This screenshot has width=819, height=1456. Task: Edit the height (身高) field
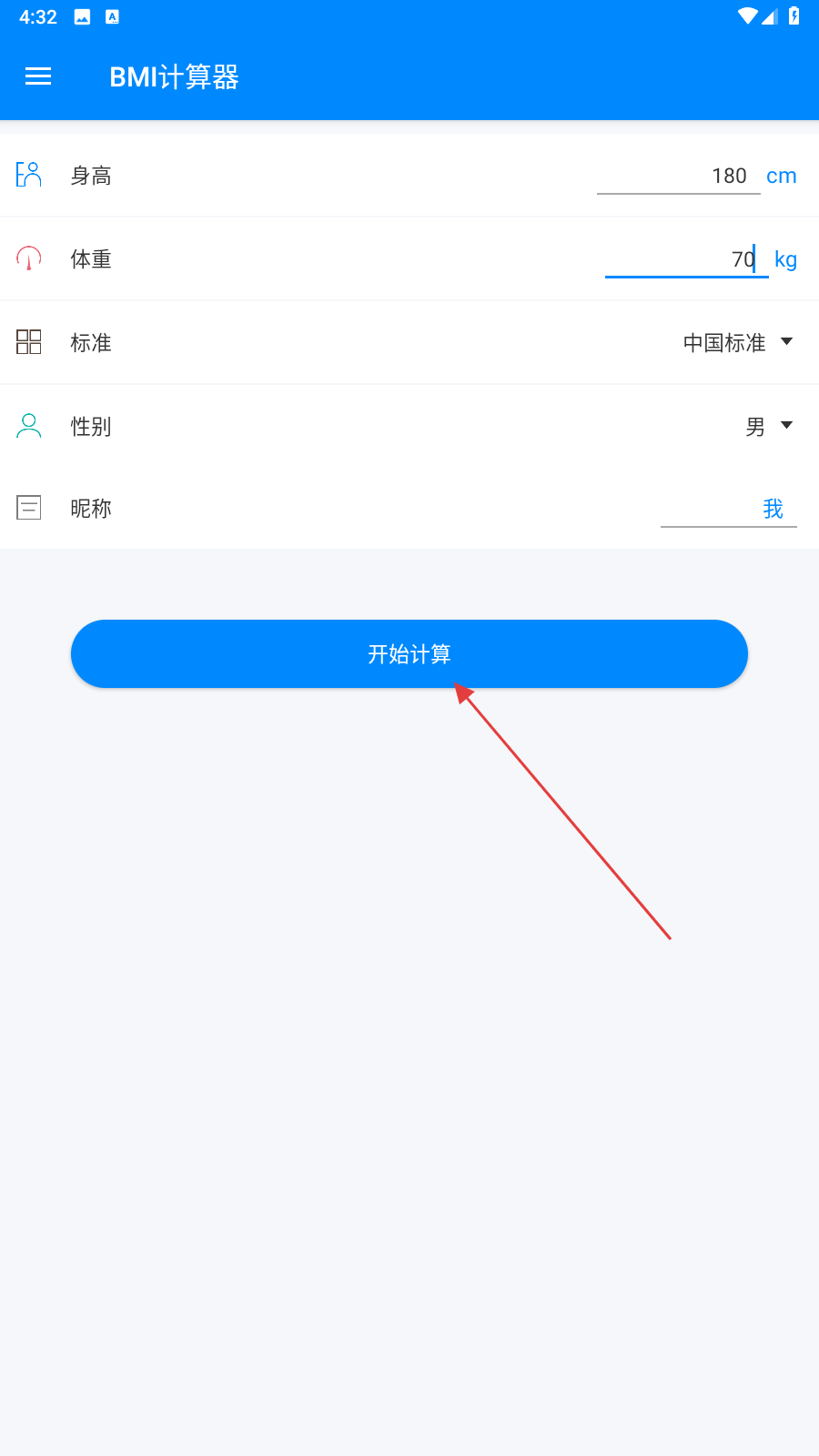click(678, 176)
